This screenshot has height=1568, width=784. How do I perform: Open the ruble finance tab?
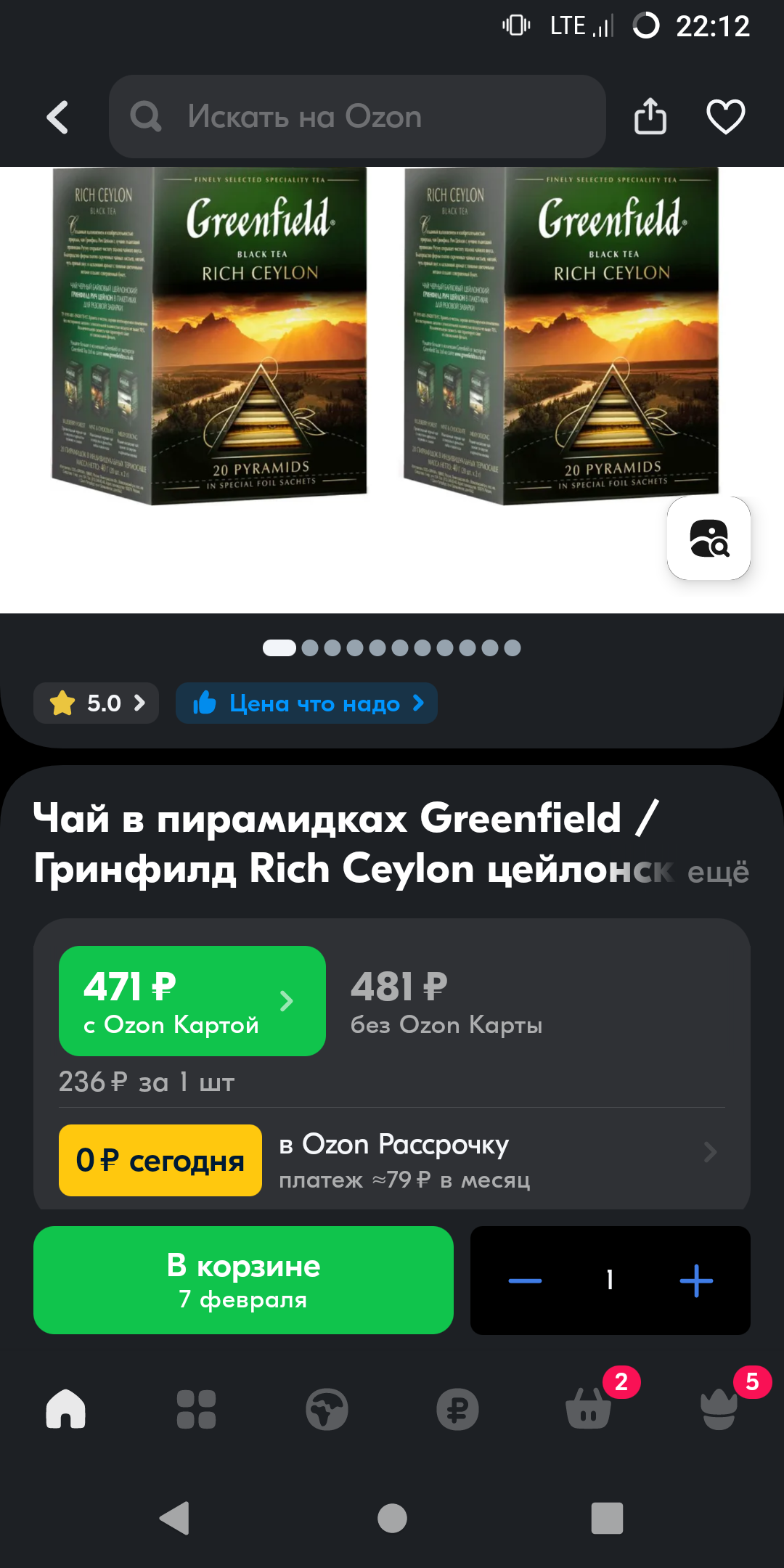pyautogui.click(x=457, y=1409)
